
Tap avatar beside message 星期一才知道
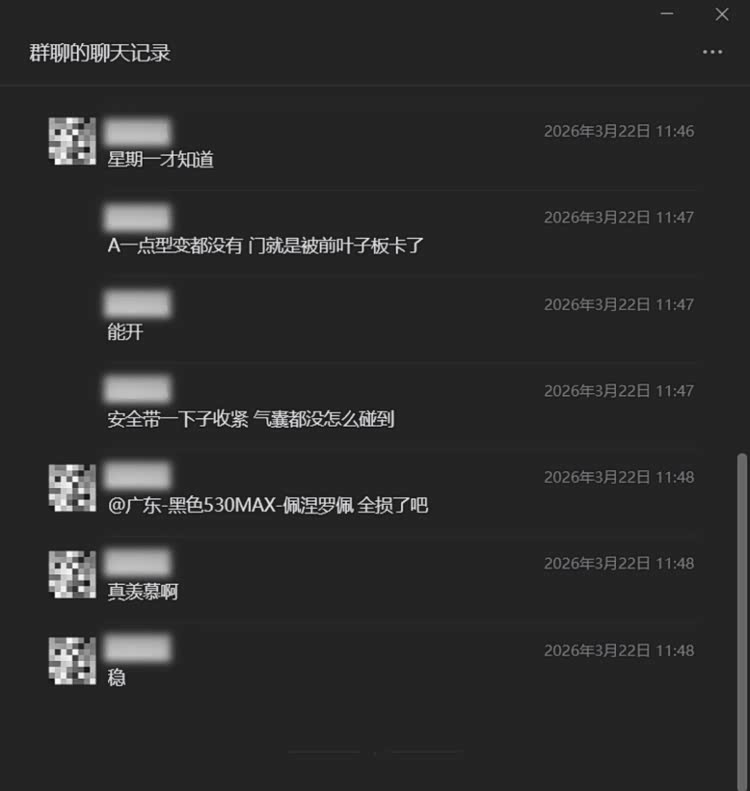pyautogui.click(x=72, y=140)
